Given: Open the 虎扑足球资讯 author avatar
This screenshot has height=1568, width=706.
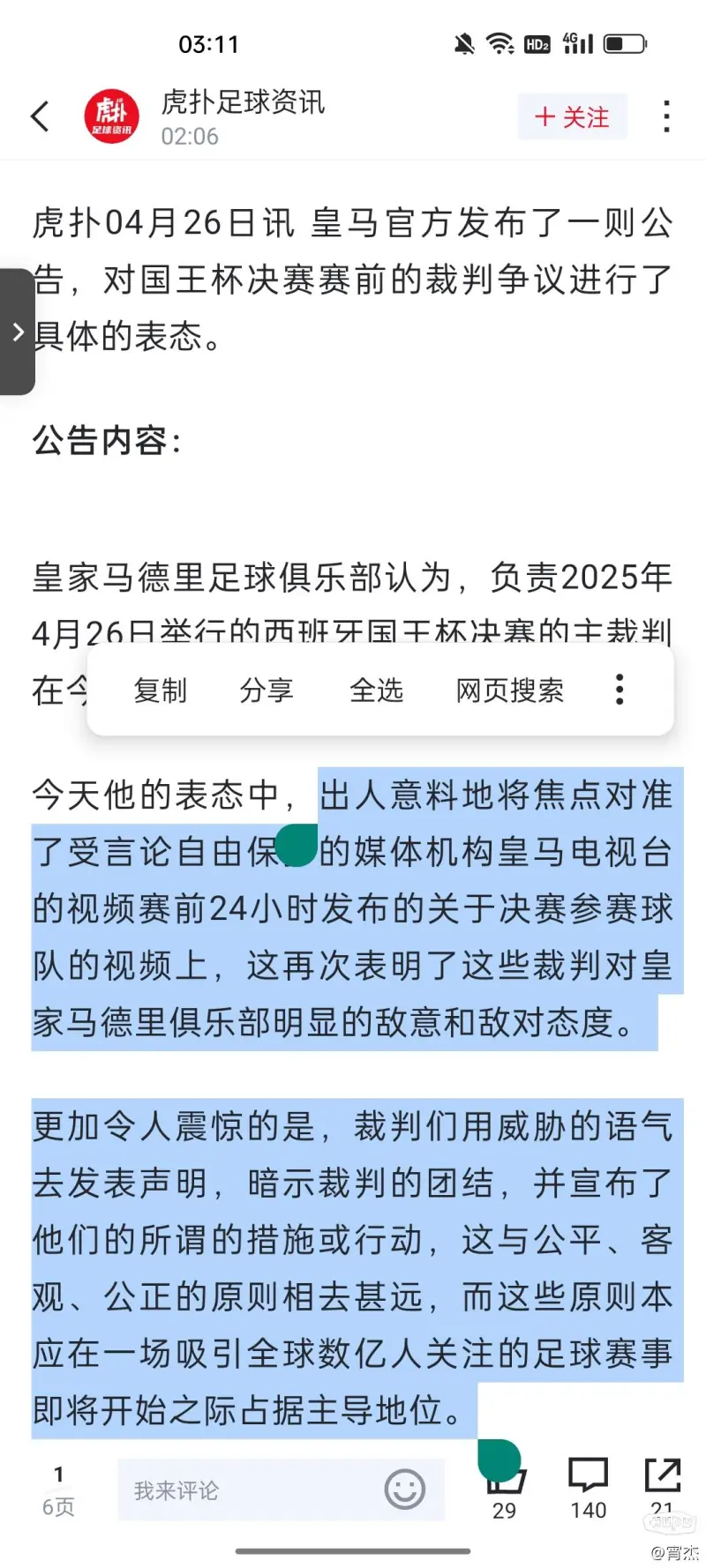Looking at the screenshot, I should [111, 116].
